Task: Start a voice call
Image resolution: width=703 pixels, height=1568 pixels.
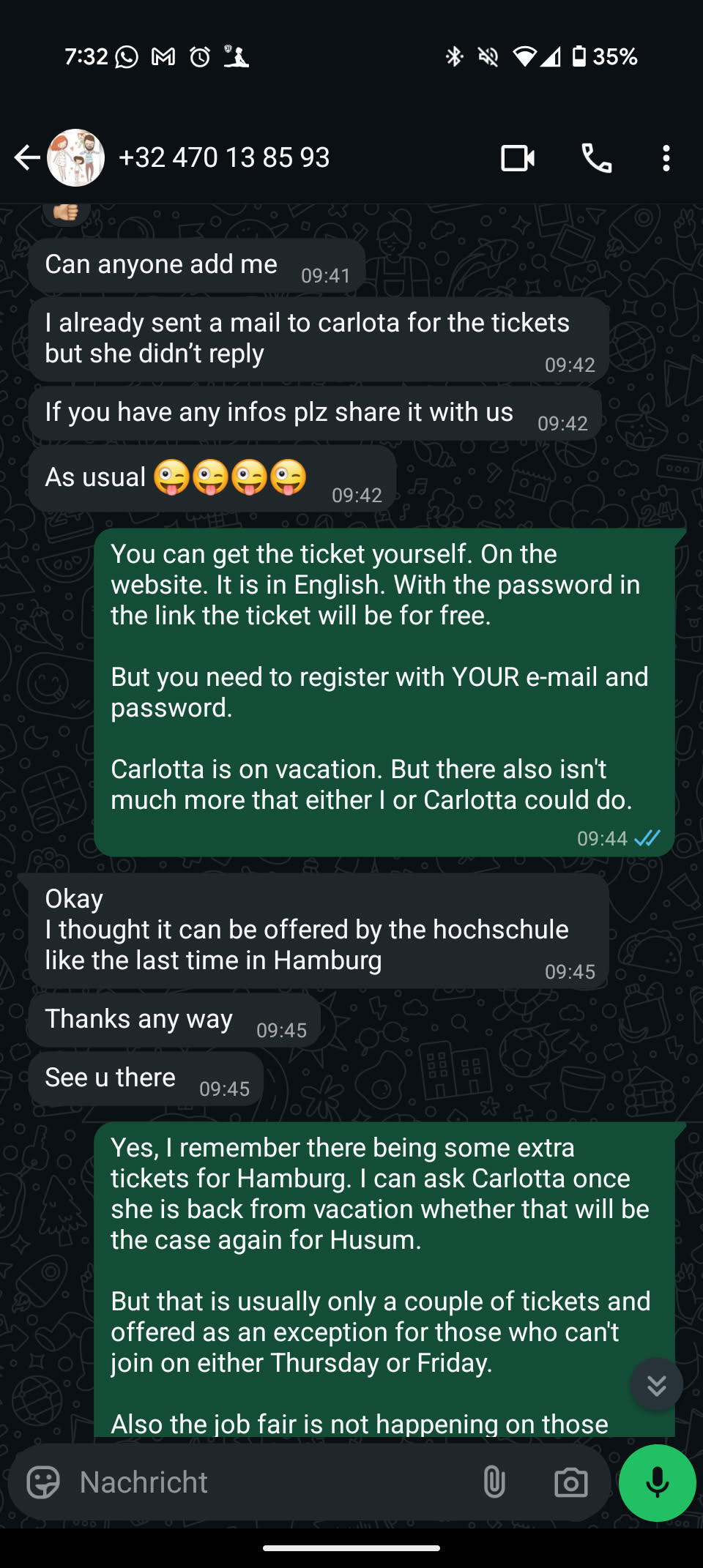Action: (596, 158)
